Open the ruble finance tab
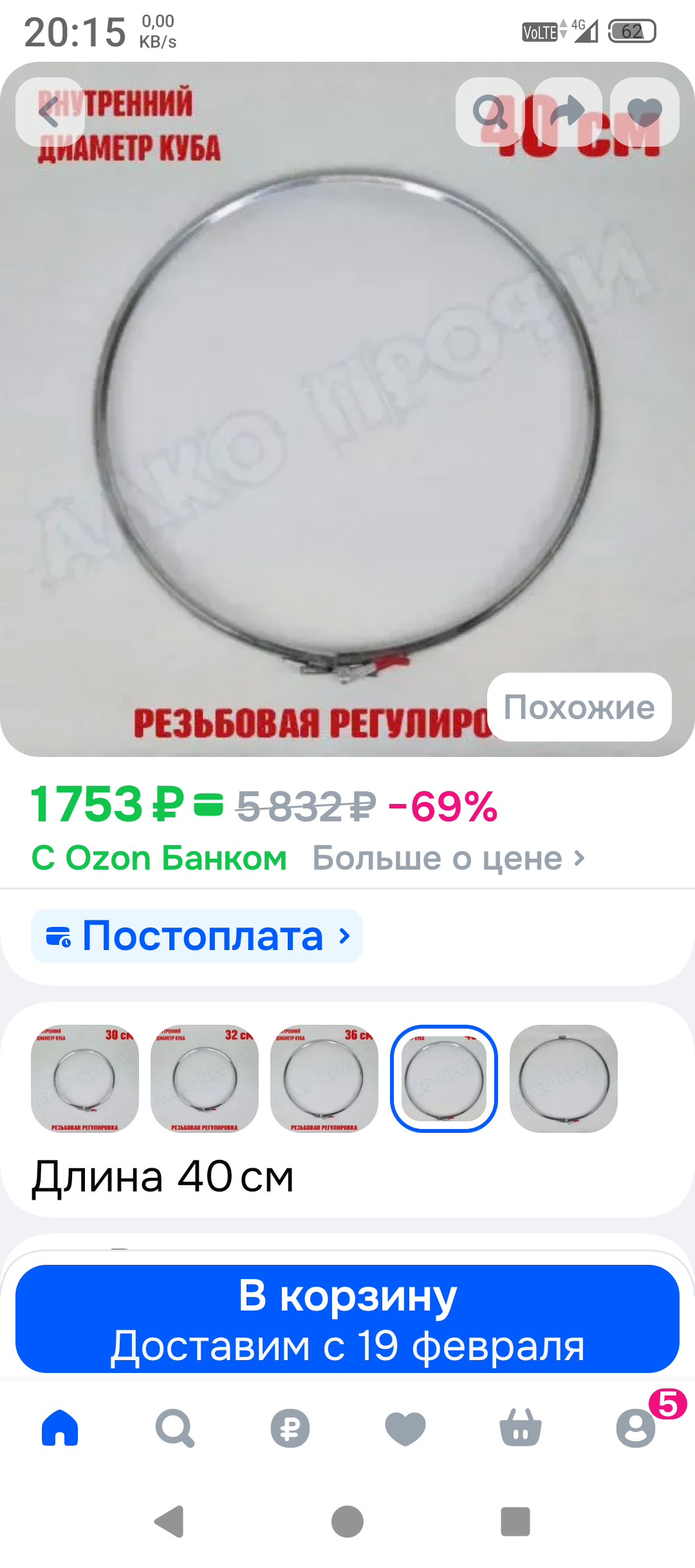This screenshot has height=1568, width=695. 290,1428
